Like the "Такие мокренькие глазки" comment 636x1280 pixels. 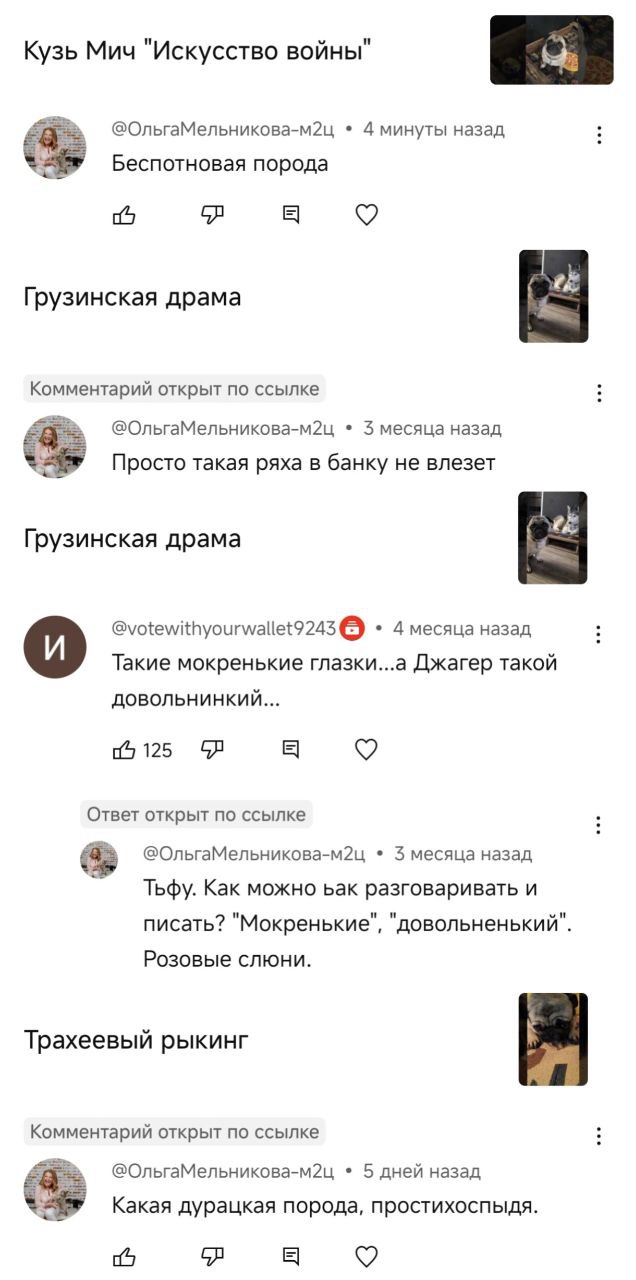click(x=124, y=749)
